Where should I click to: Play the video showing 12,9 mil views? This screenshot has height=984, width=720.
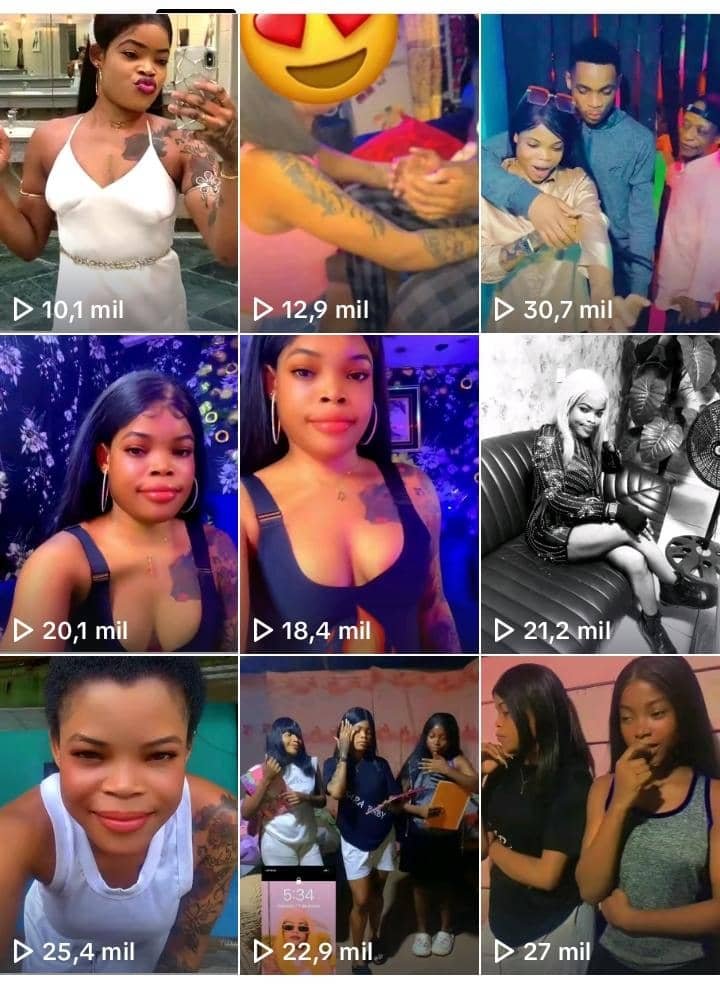(359, 172)
